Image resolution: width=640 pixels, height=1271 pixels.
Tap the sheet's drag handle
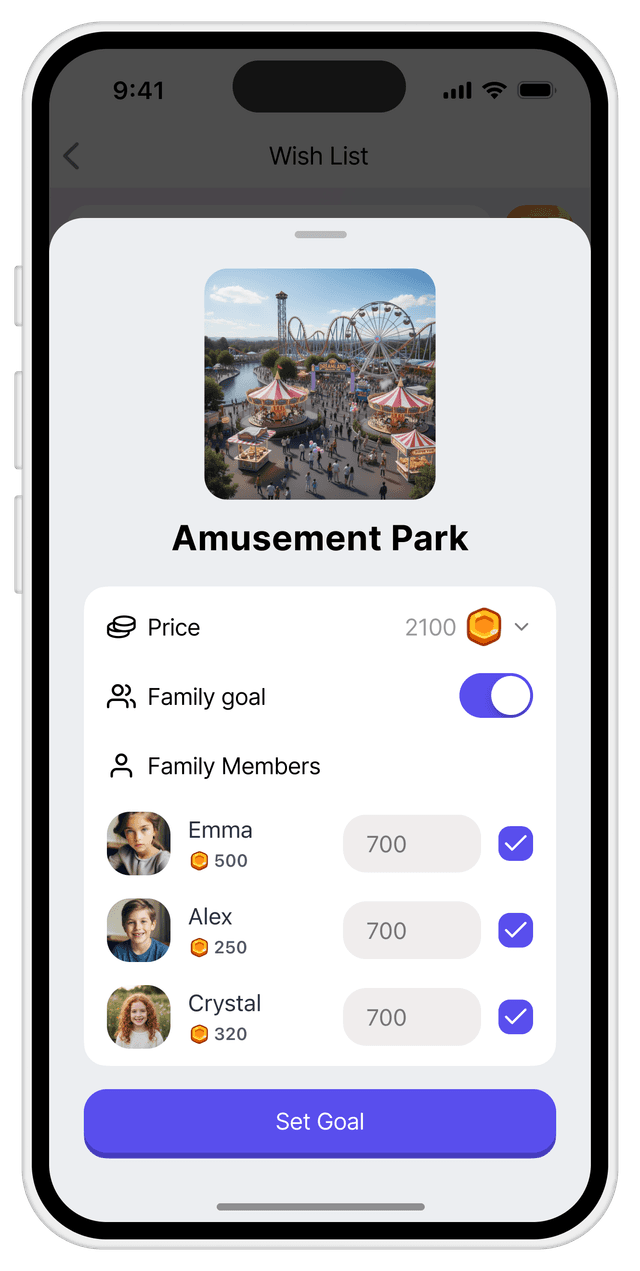pyautogui.click(x=320, y=235)
